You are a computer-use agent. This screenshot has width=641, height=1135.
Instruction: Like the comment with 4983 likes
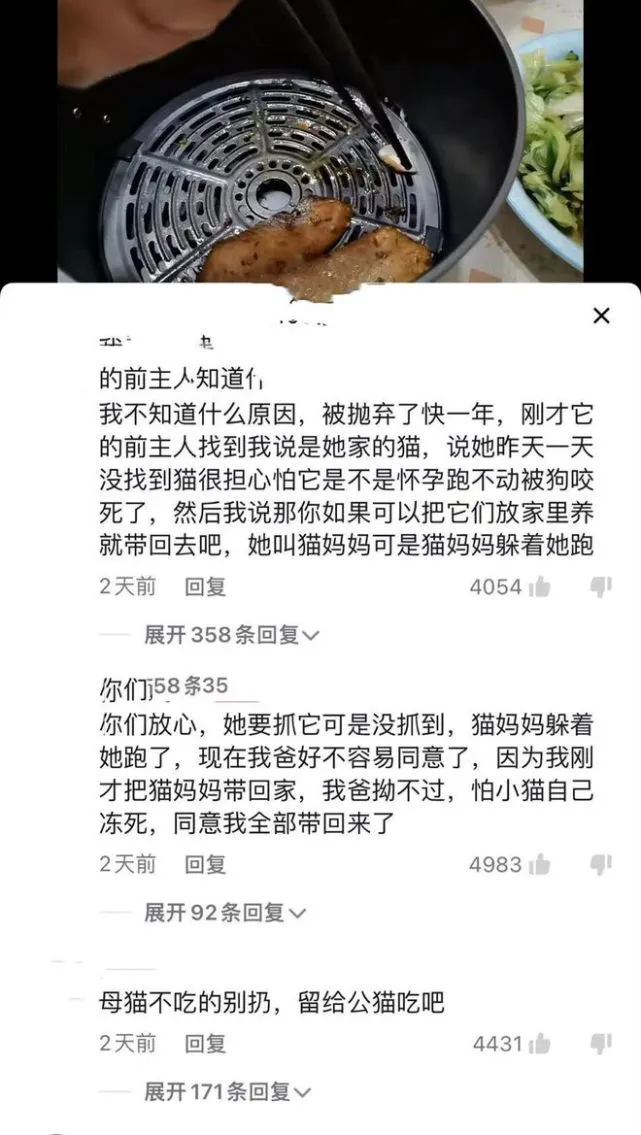pos(539,864)
